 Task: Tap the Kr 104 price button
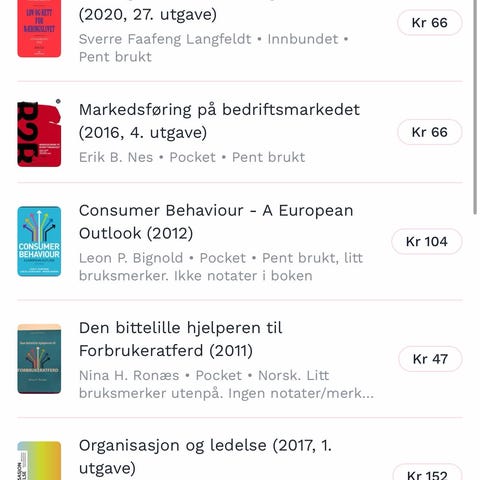427,241
